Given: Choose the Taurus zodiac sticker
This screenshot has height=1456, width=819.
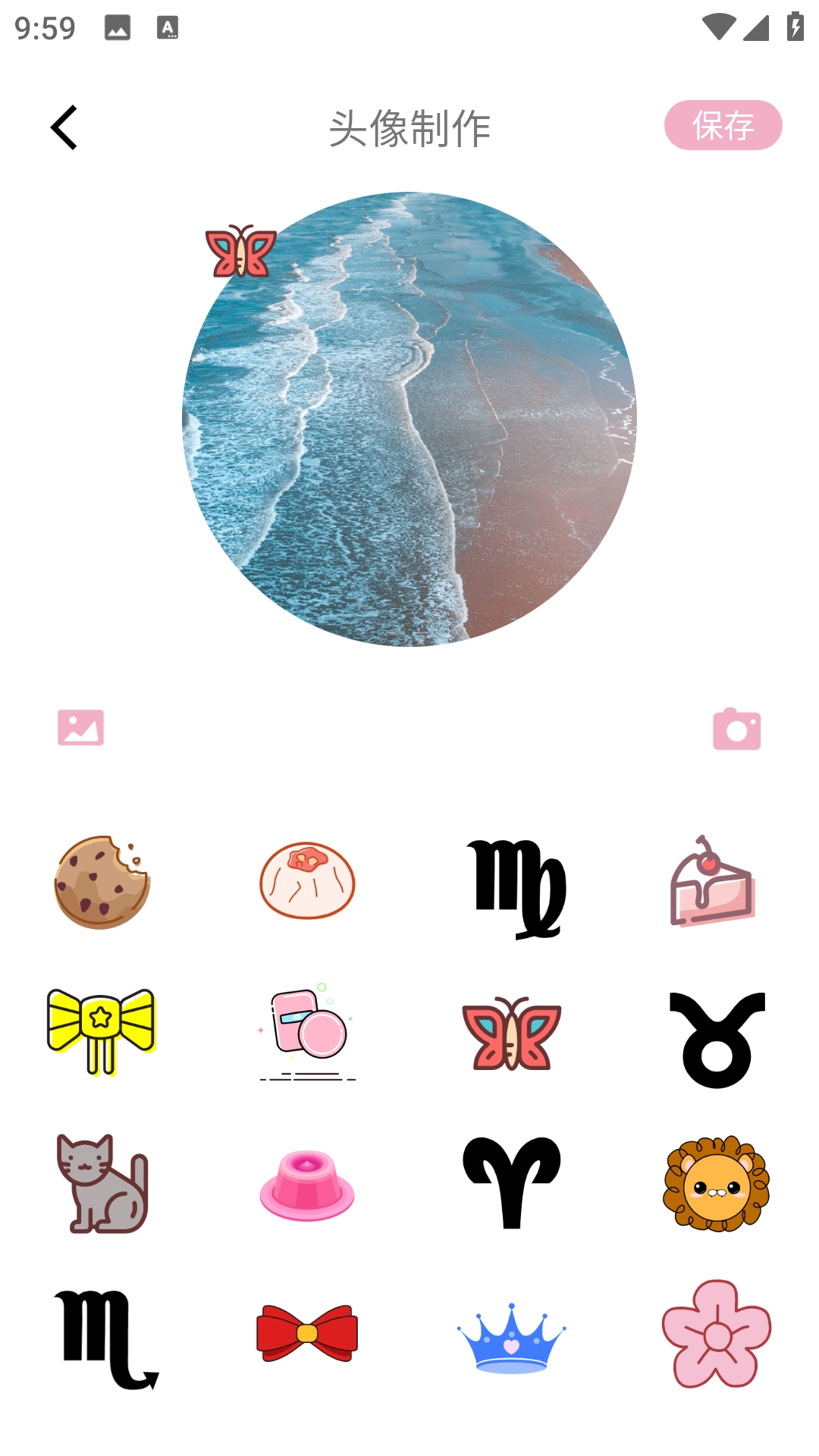Looking at the screenshot, I should point(717,1039).
